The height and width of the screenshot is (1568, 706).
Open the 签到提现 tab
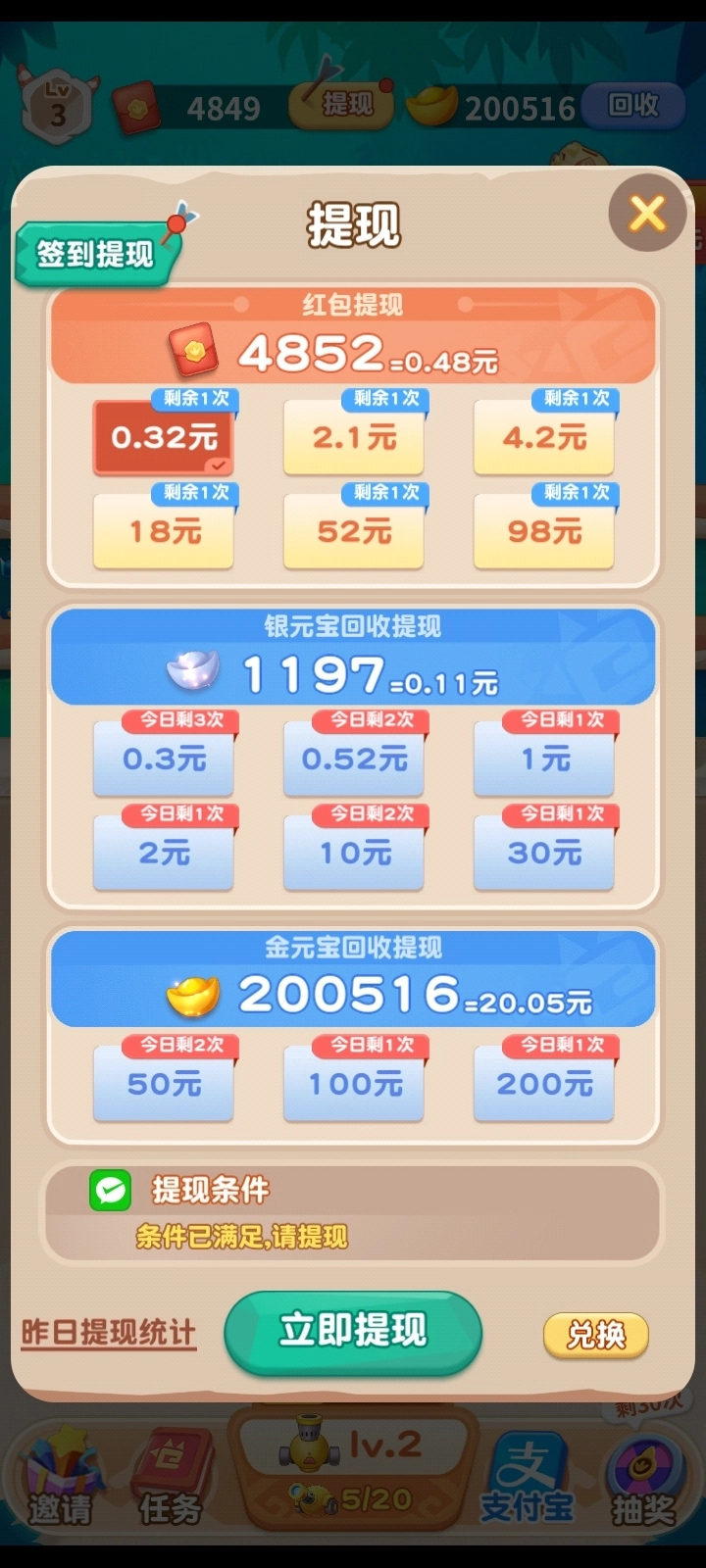pyautogui.click(x=95, y=254)
